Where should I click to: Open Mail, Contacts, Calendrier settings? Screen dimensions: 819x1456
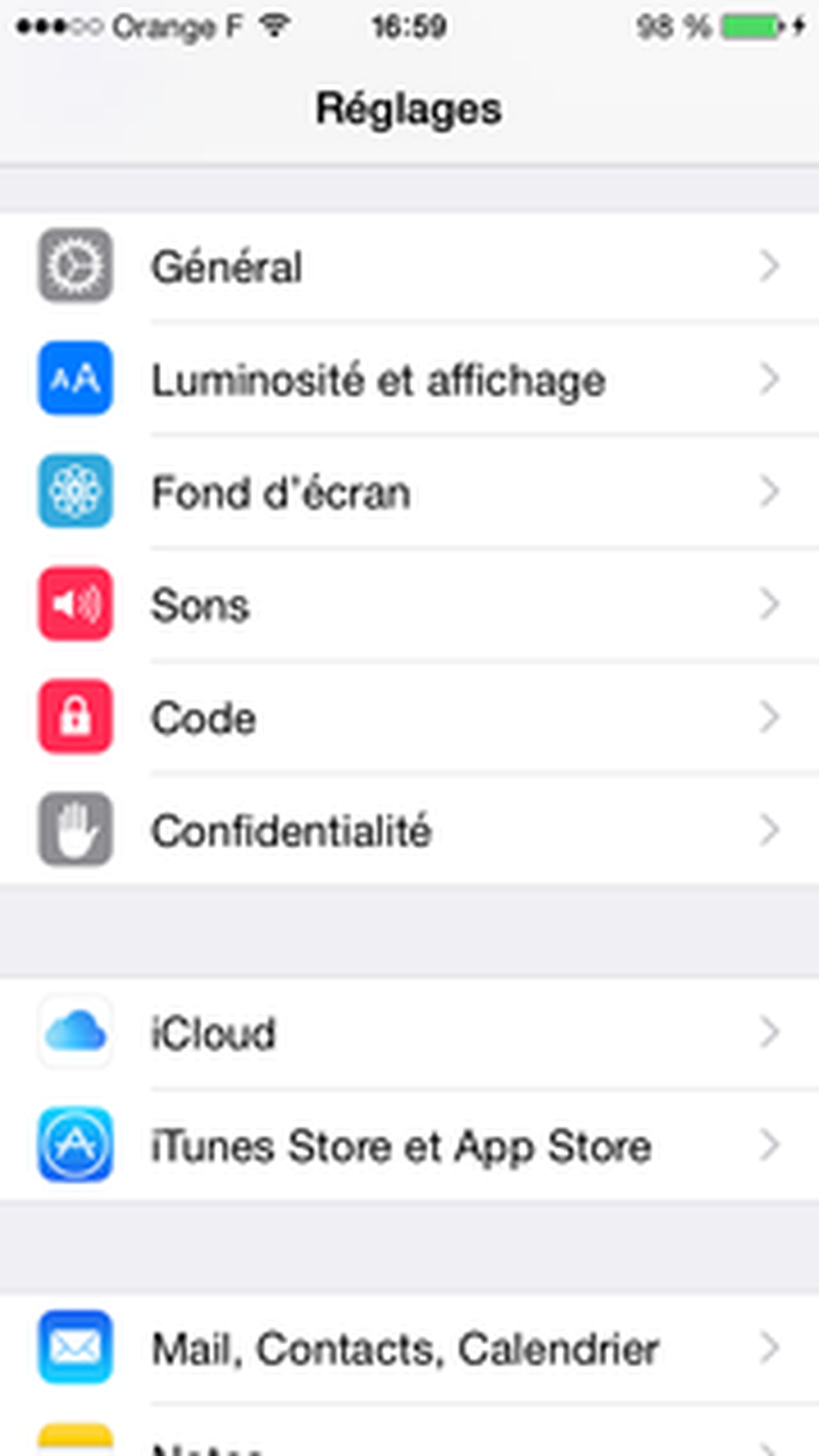tap(409, 1349)
